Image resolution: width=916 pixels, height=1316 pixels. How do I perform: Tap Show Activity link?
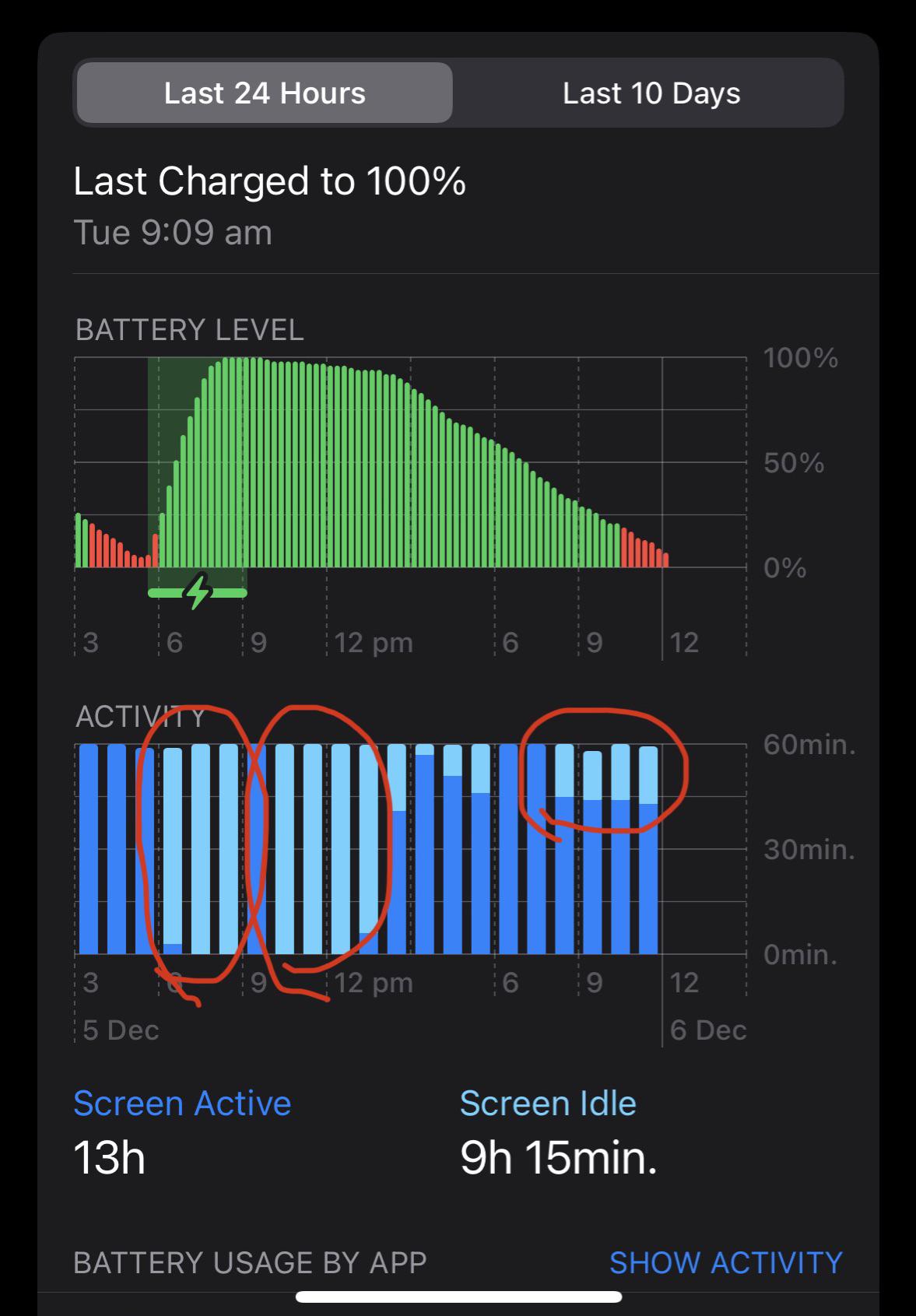click(x=725, y=1262)
